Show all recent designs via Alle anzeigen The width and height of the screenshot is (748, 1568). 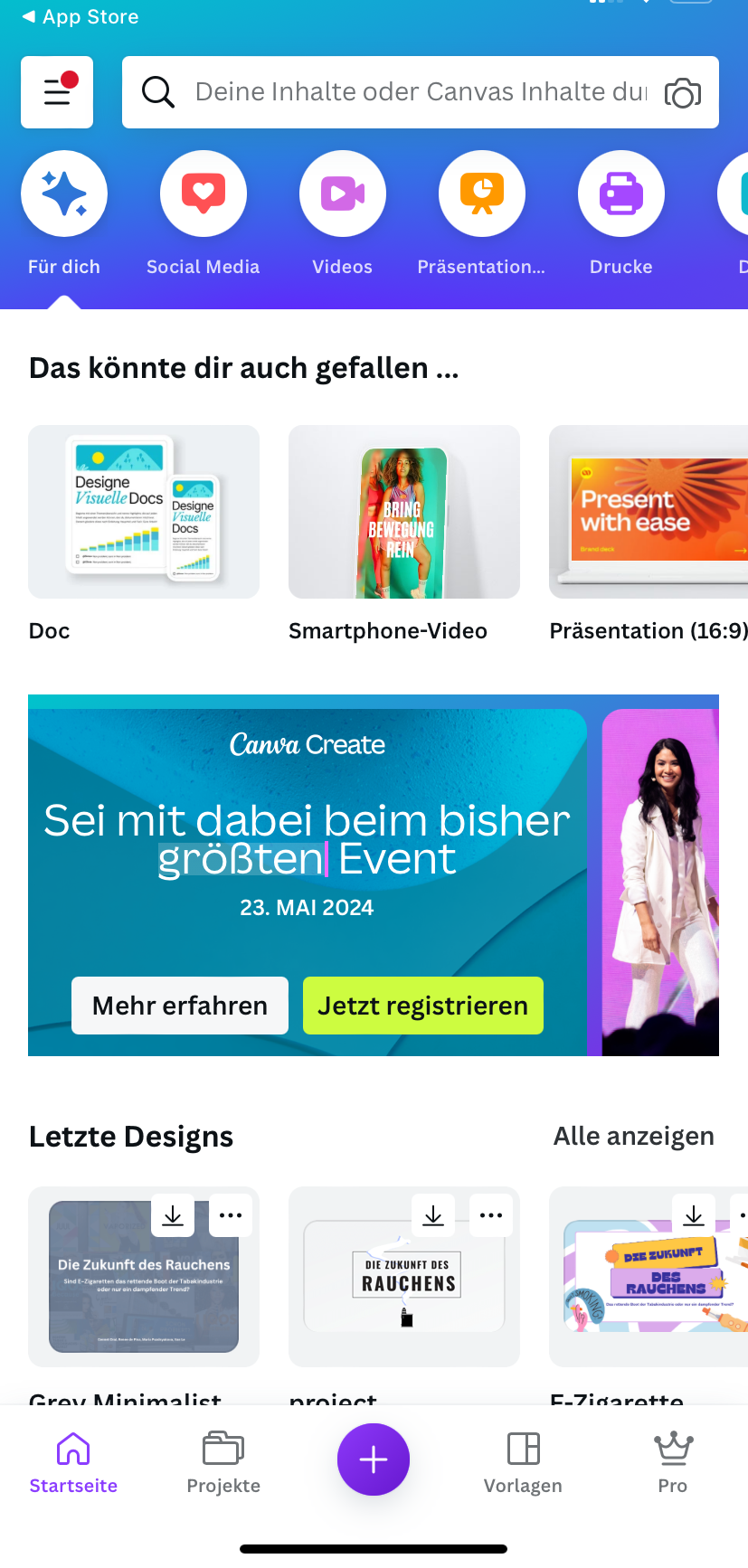tap(633, 1136)
